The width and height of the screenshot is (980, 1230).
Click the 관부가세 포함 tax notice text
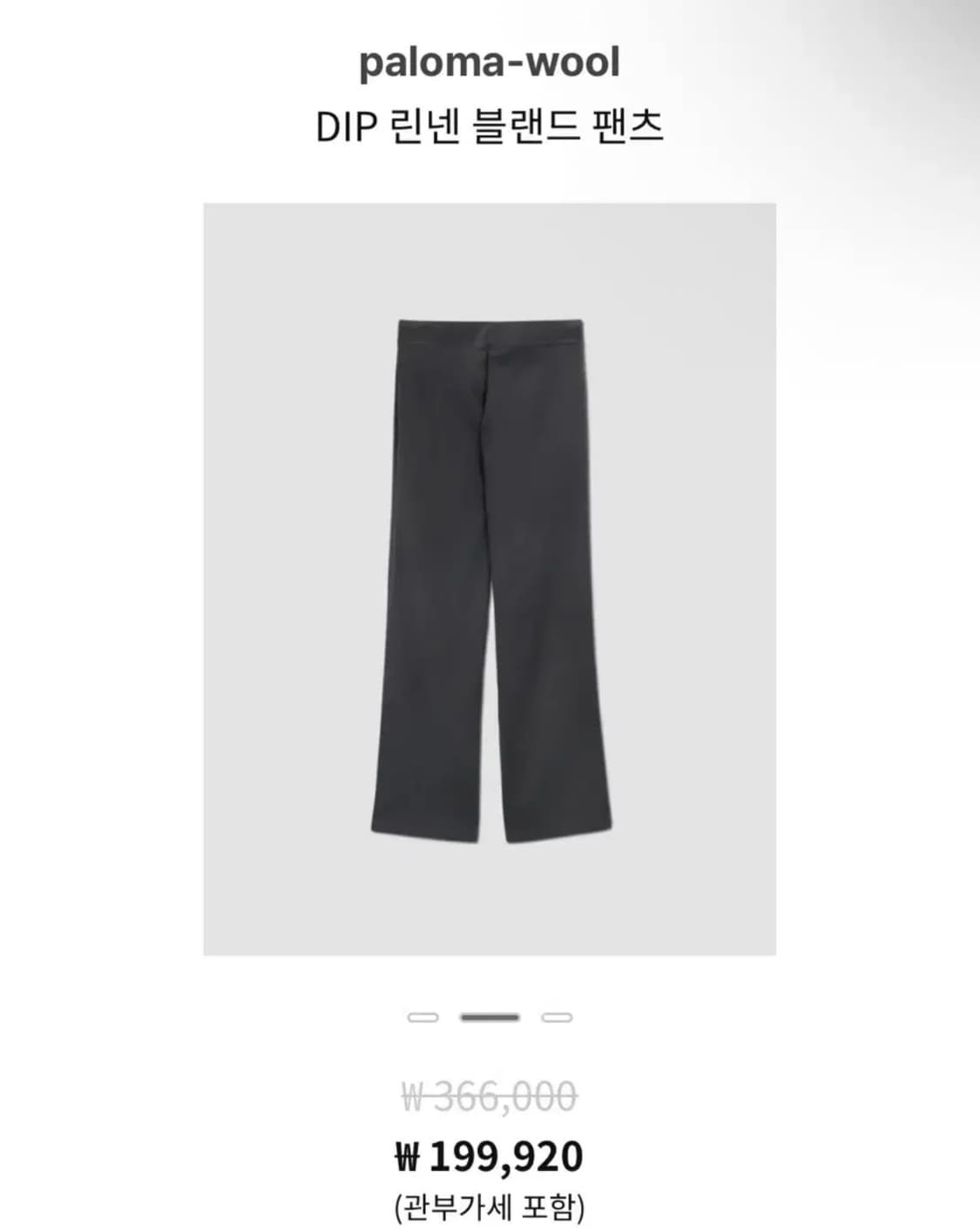coord(490,1206)
